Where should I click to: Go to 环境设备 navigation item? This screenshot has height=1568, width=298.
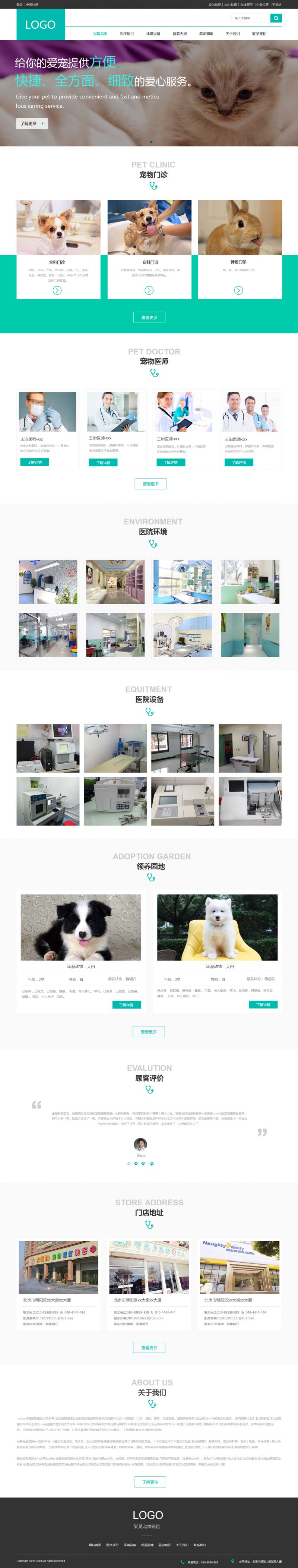click(153, 34)
